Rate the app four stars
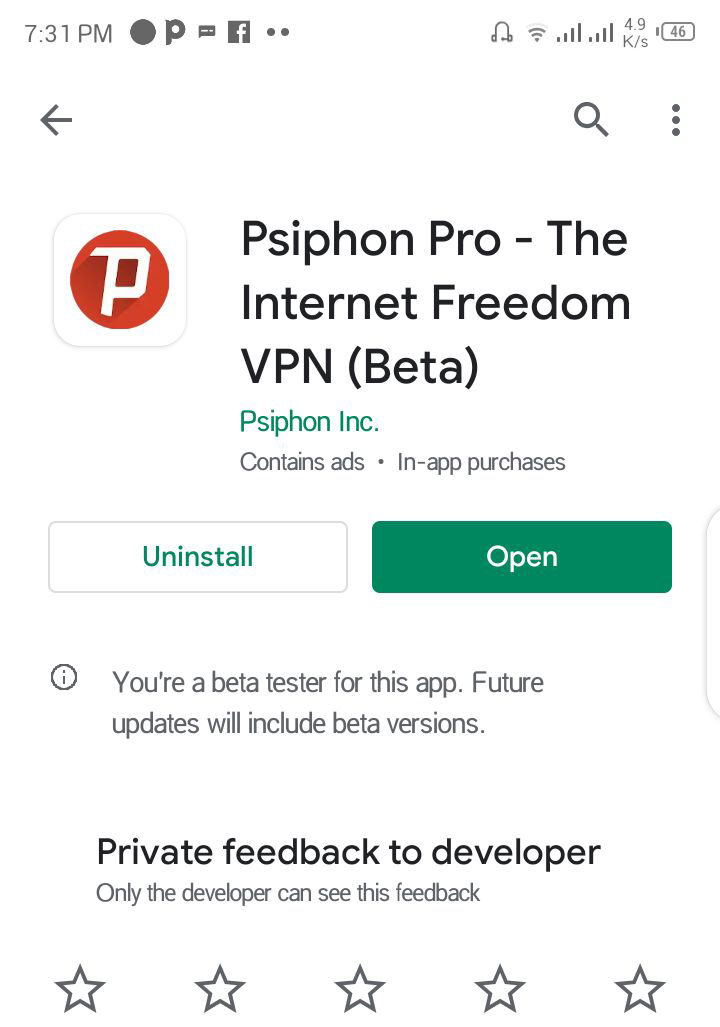 (500, 988)
